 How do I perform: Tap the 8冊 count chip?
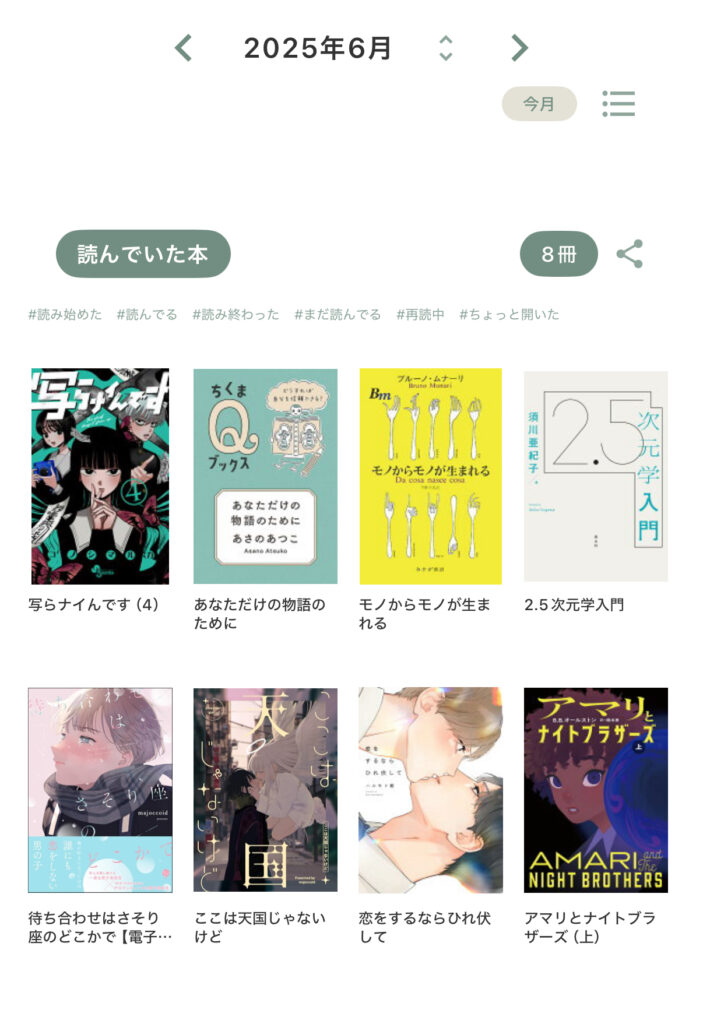[559, 254]
